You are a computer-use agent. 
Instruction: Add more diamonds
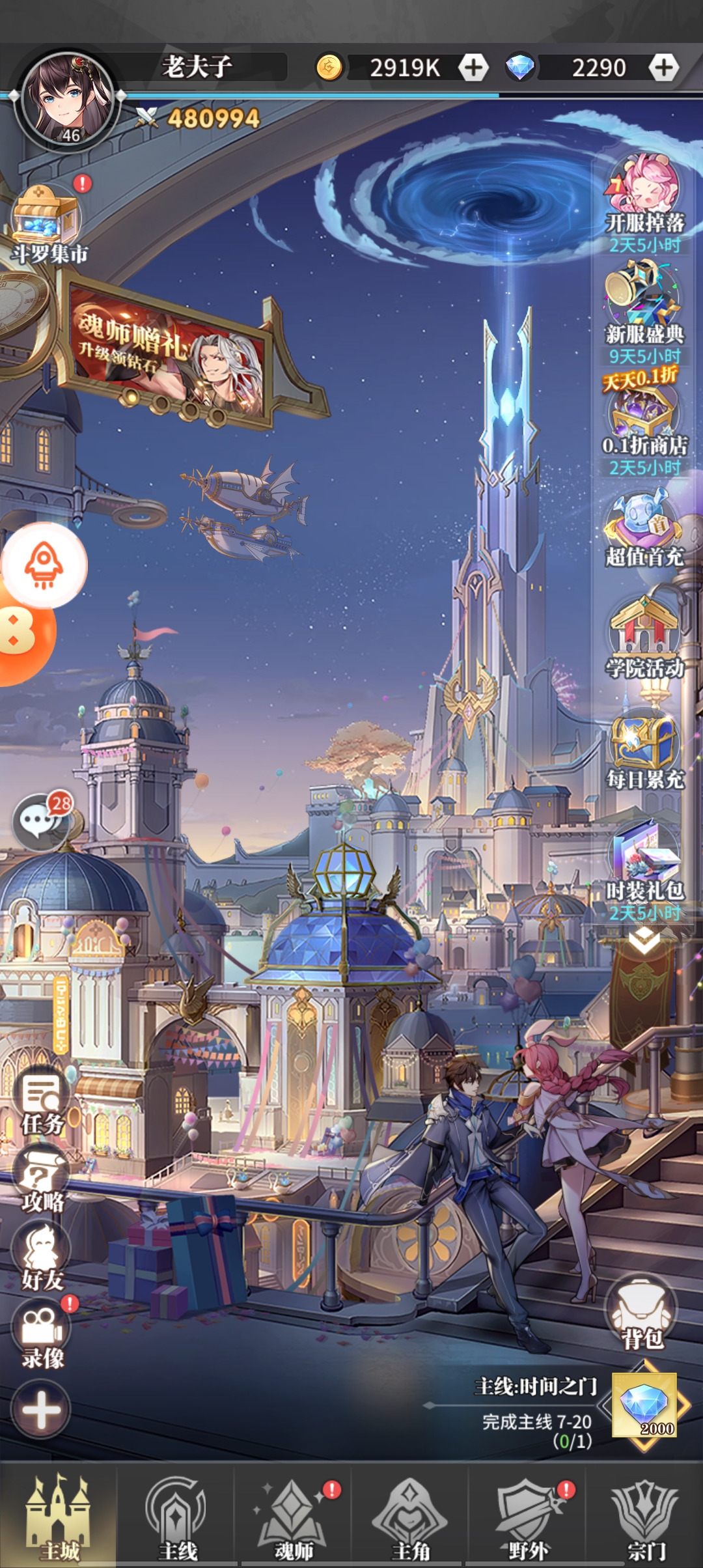[x=663, y=67]
